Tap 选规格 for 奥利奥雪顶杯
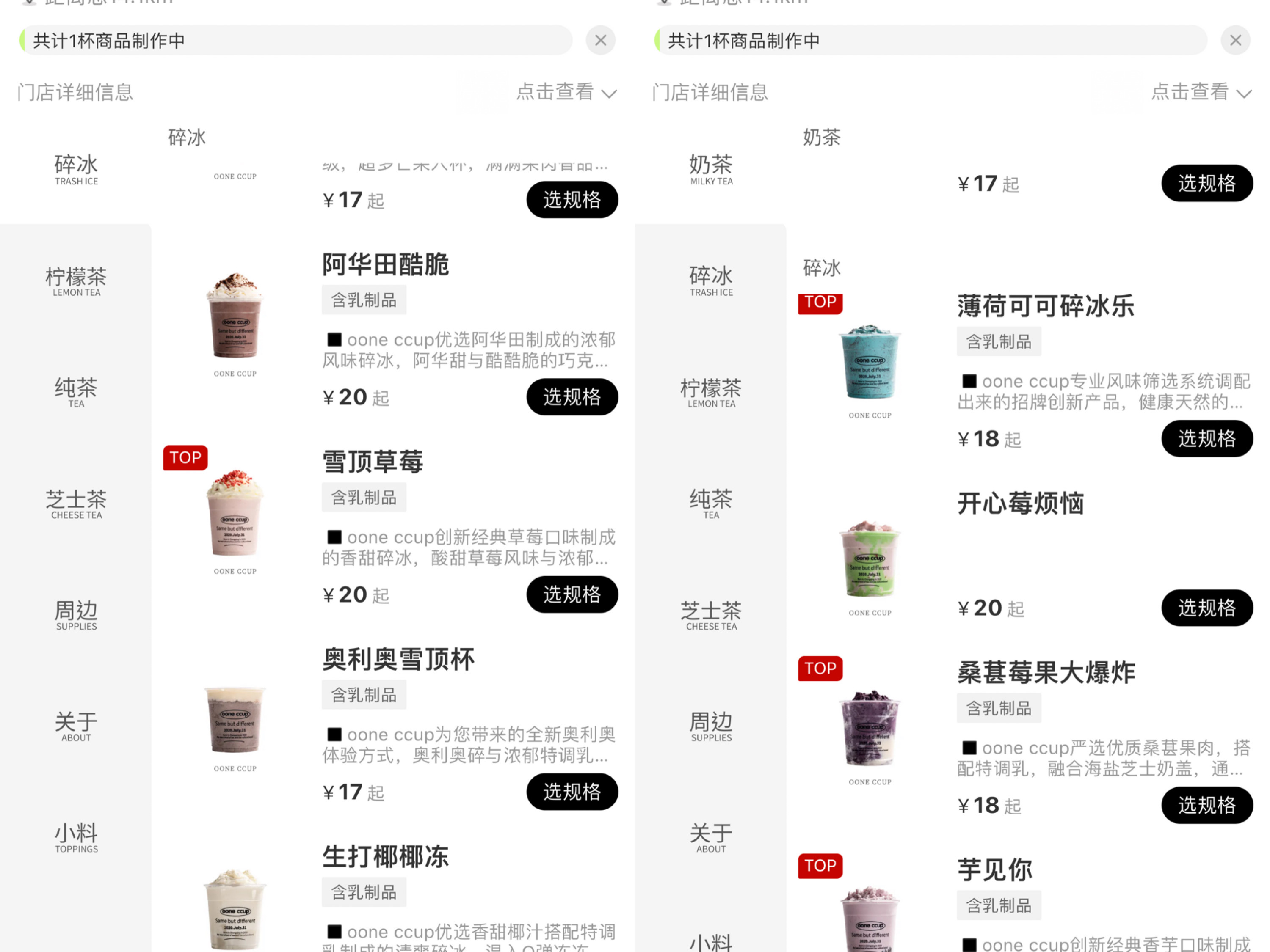Viewport: 1270px width, 952px height. 572,792
